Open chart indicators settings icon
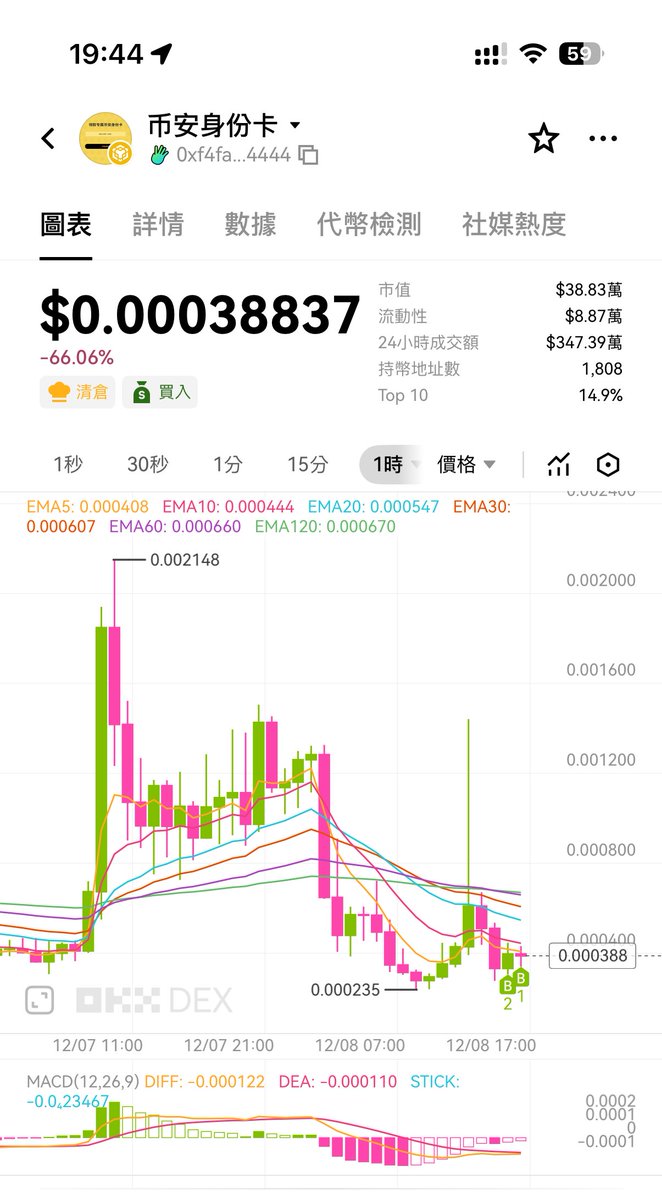Screen dimensions: 662x1200 tap(559, 464)
